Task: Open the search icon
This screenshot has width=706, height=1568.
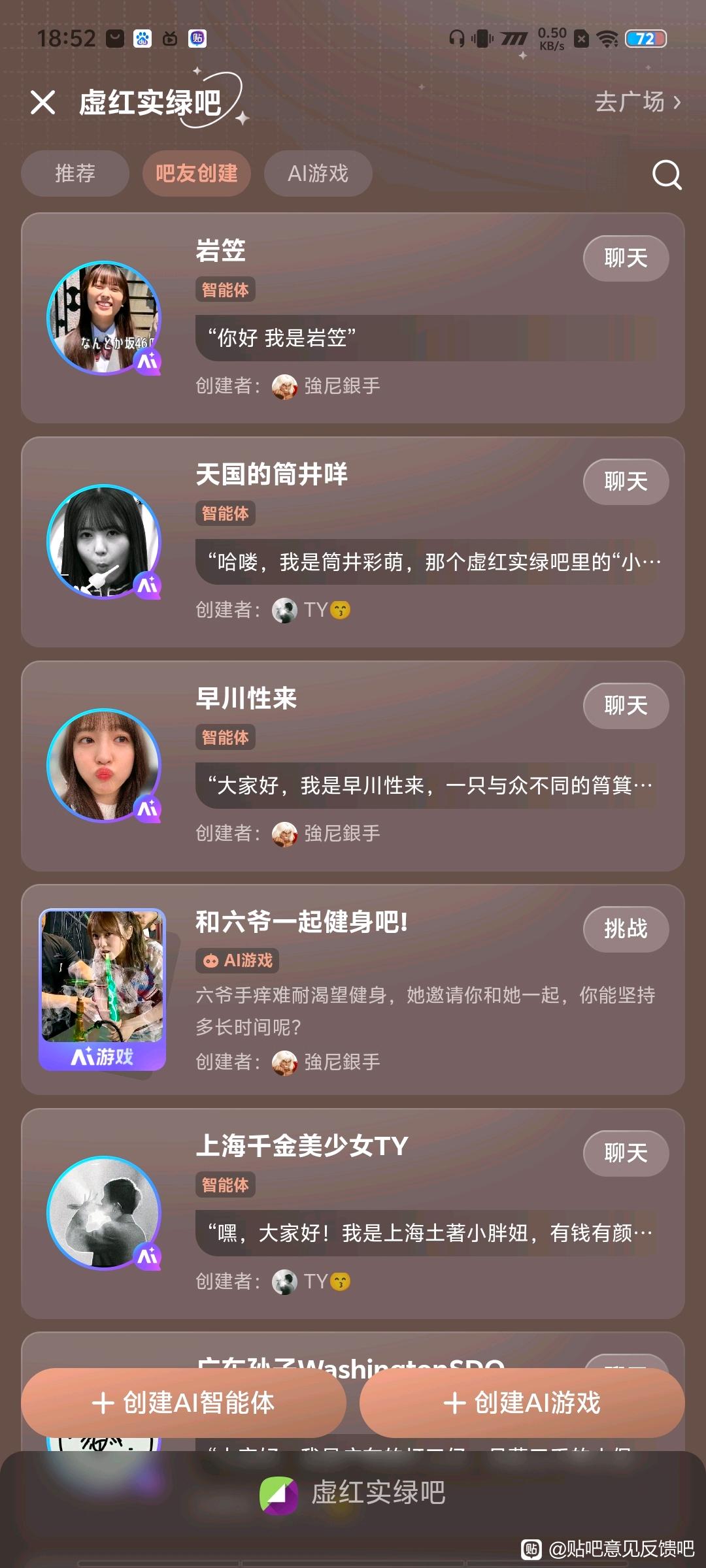Action: 666,174
